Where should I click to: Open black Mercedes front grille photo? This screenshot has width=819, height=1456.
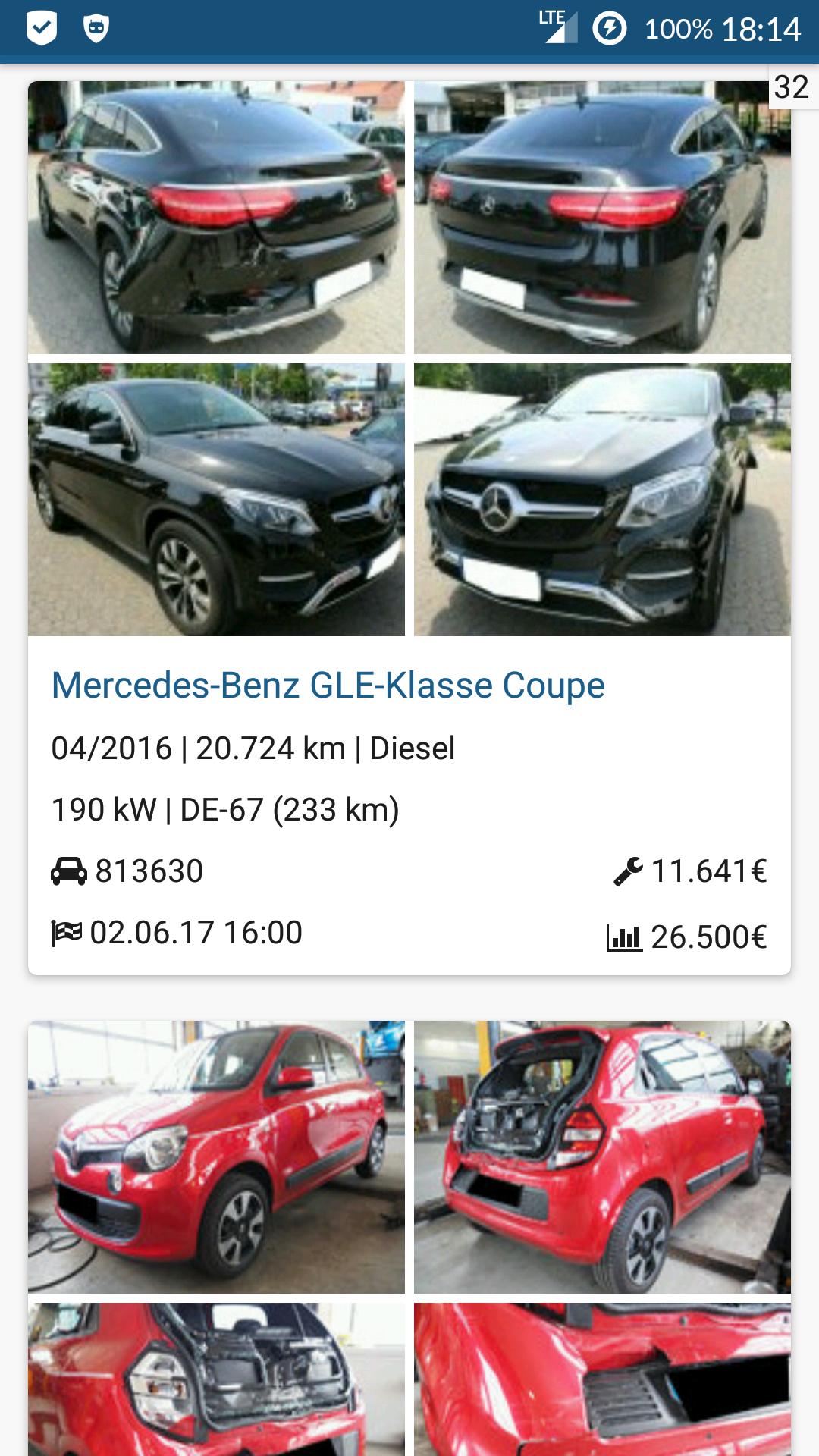coord(602,500)
